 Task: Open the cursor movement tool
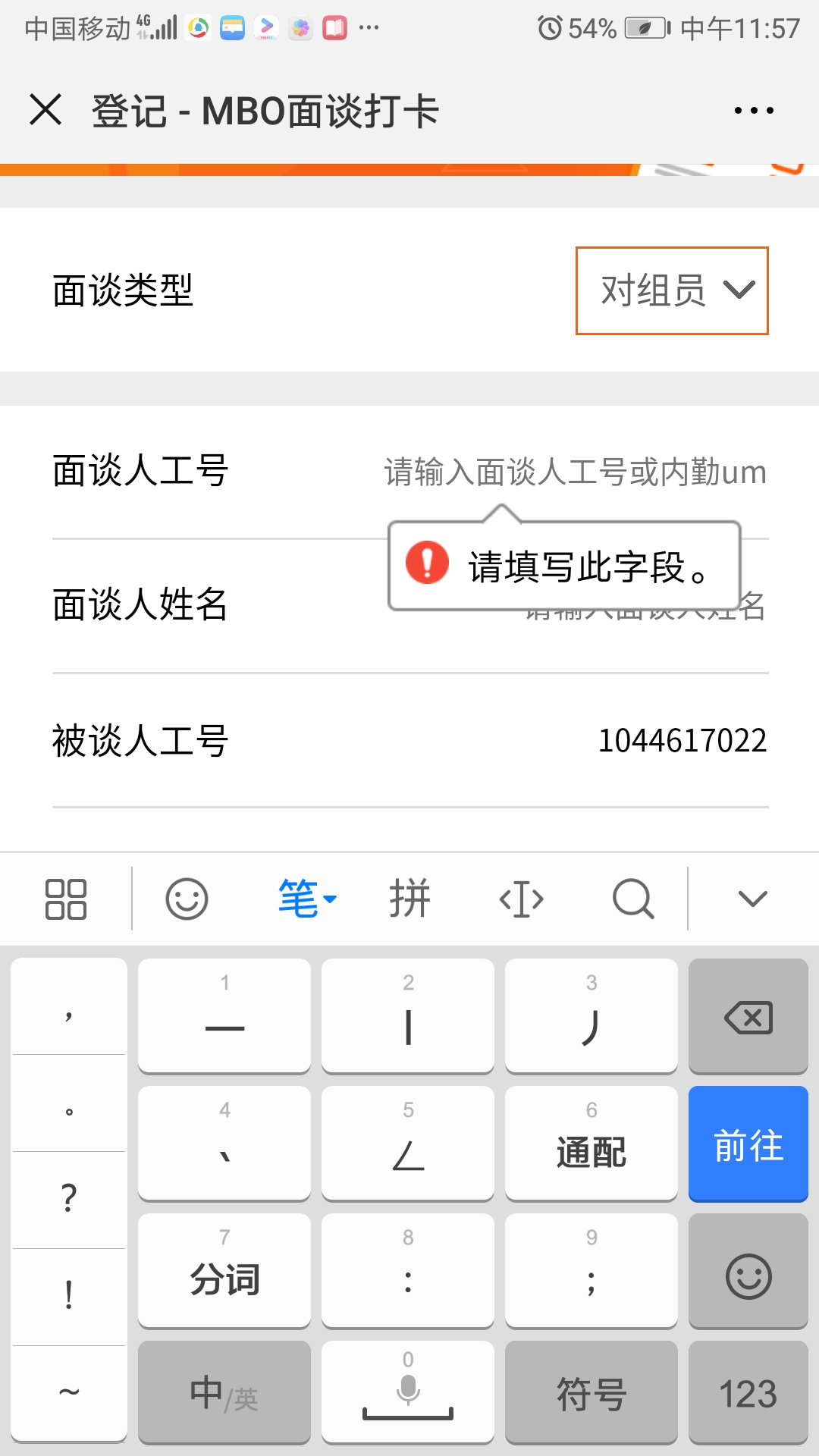click(522, 899)
